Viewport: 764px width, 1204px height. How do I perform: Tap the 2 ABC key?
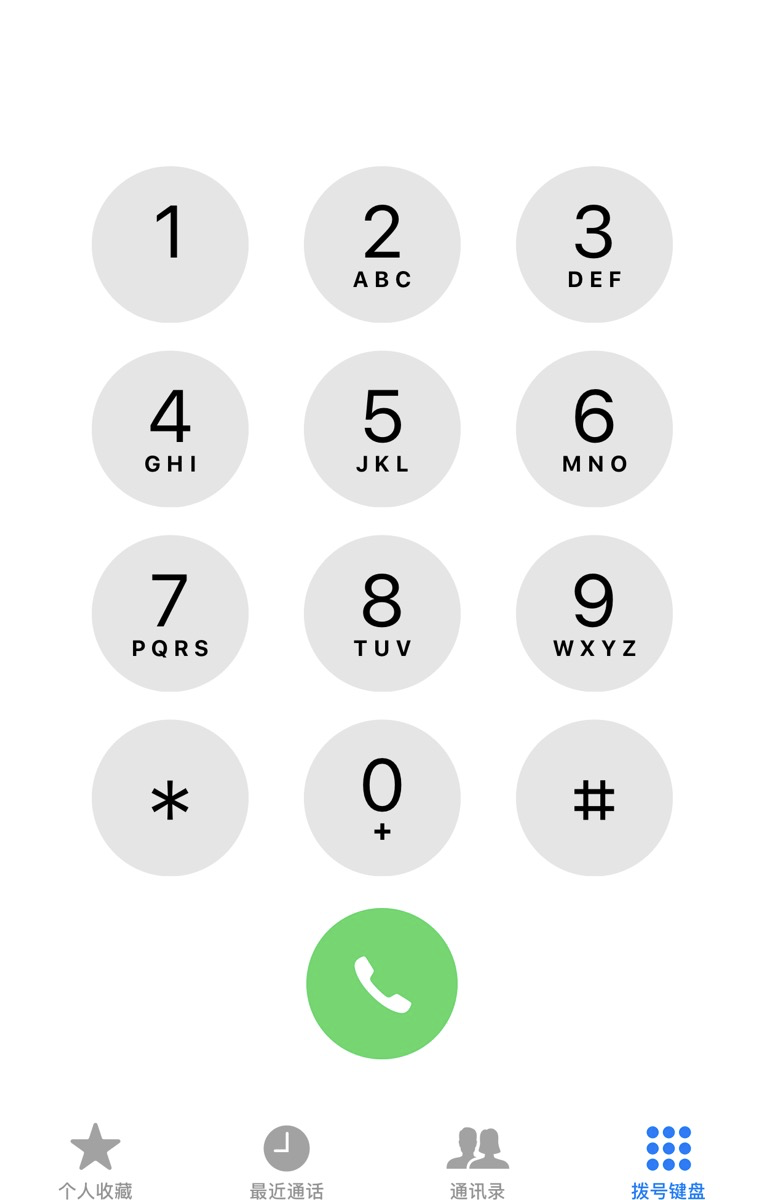pos(382,244)
